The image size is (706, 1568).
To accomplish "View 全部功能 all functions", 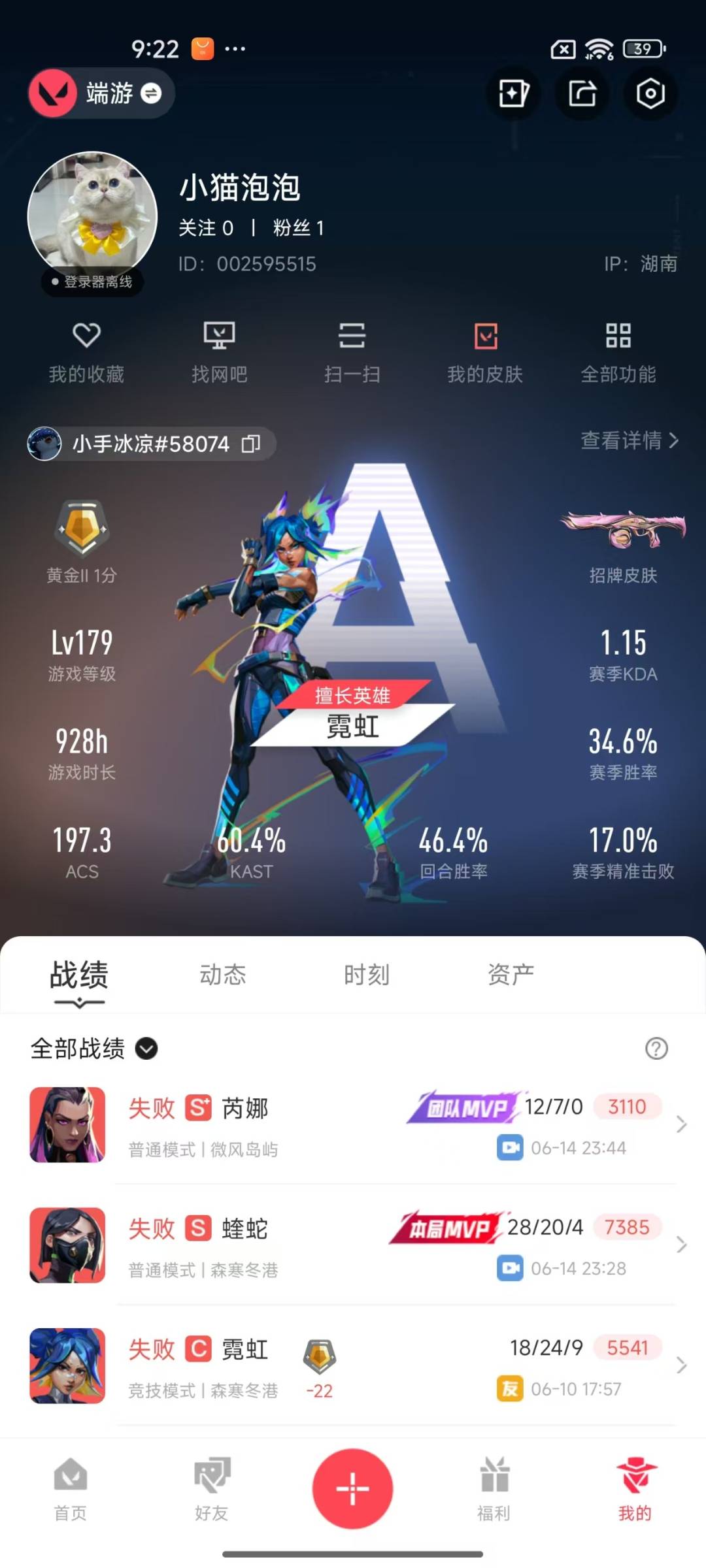I will coord(618,353).
